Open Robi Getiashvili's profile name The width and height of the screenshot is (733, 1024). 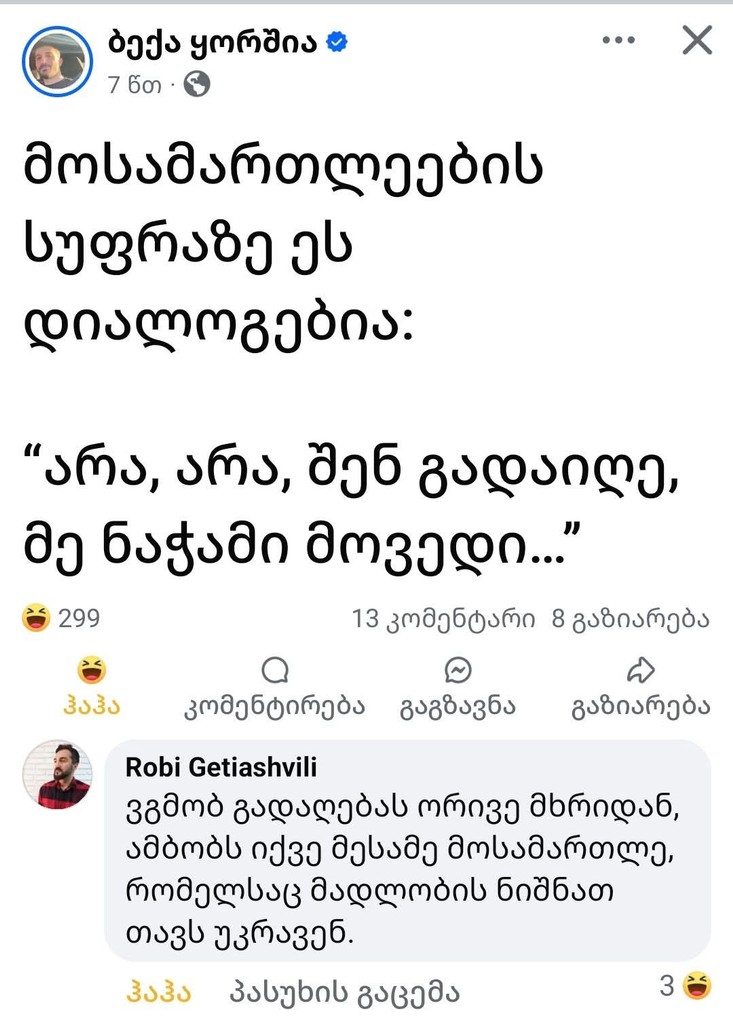tap(221, 767)
